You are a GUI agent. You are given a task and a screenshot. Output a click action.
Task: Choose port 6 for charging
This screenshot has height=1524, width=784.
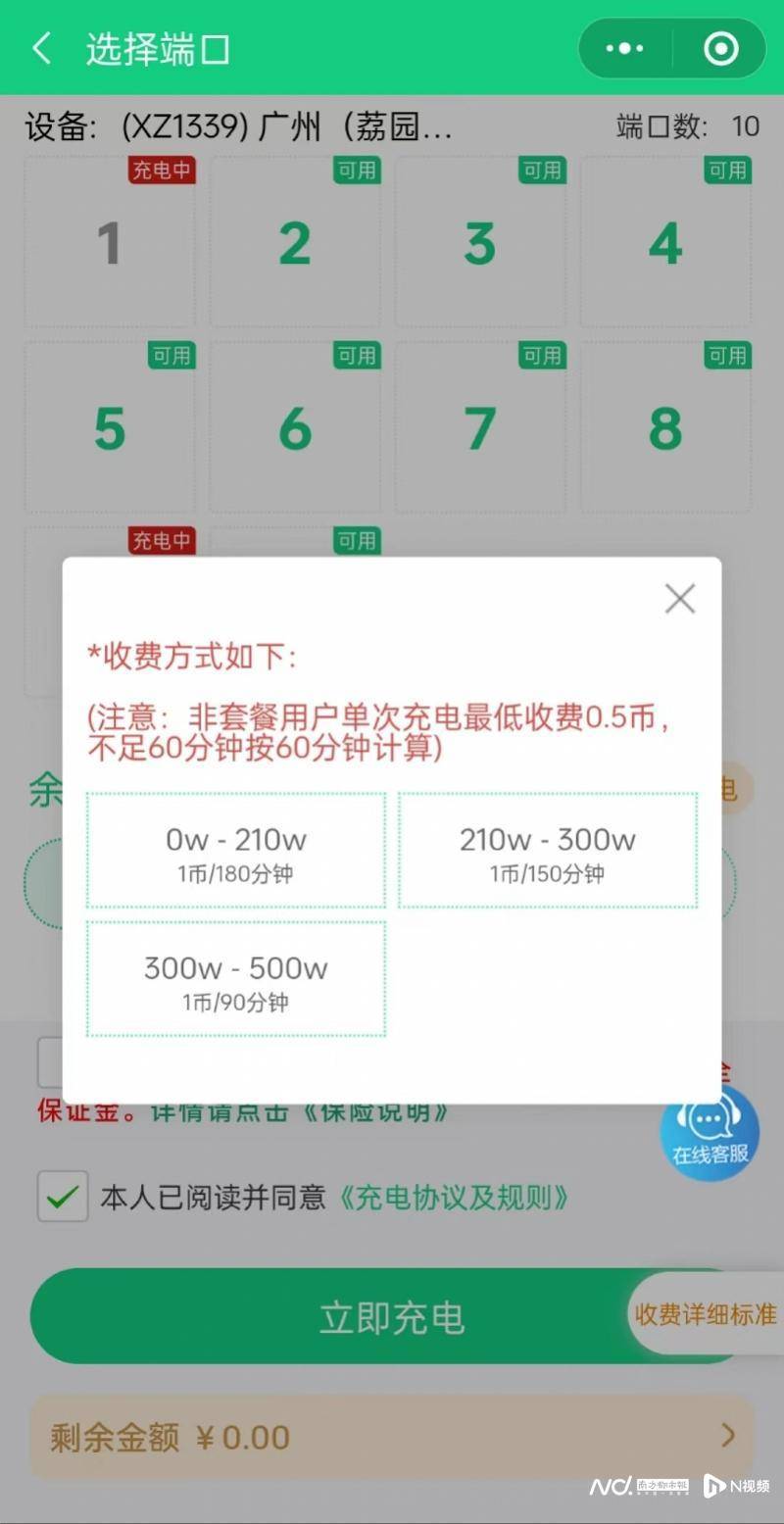coord(294,428)
